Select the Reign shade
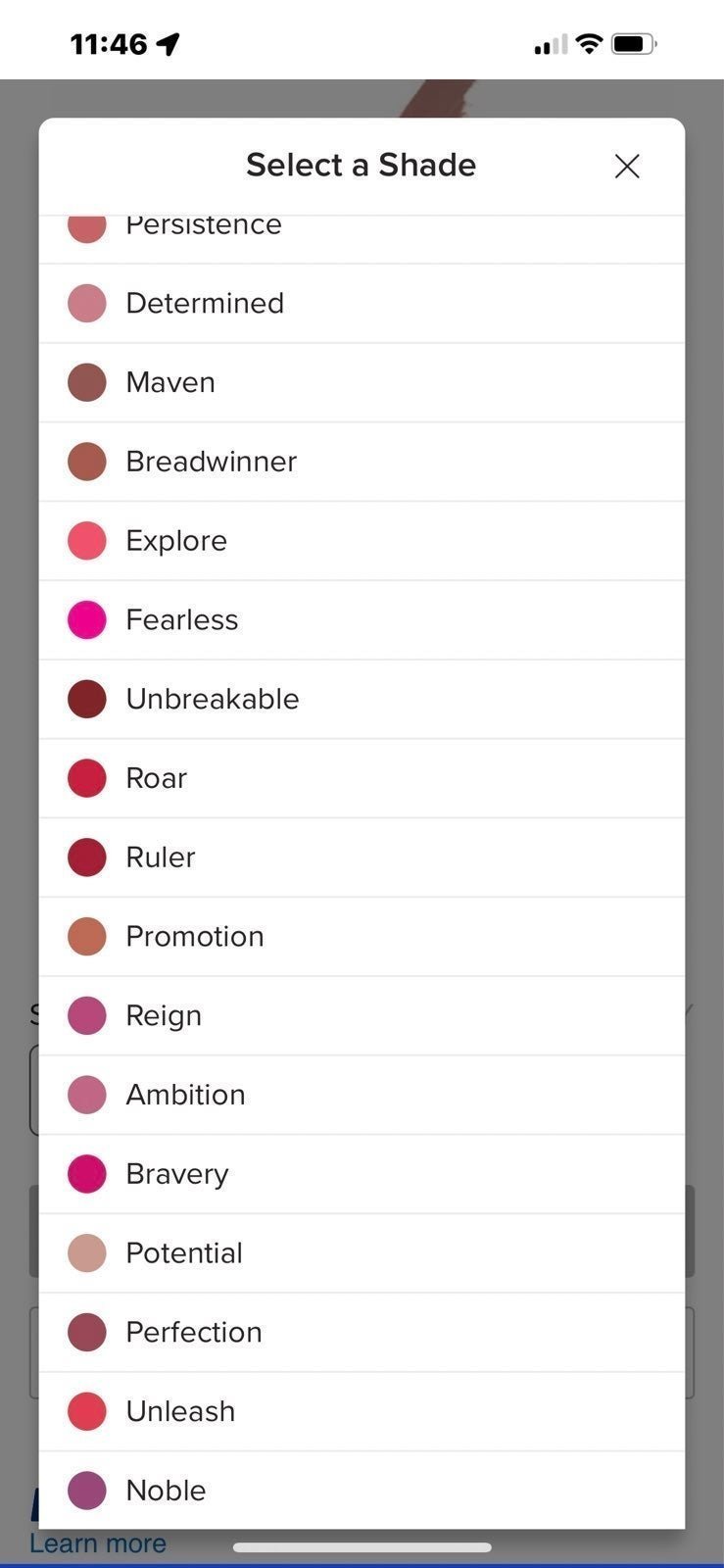 click(362, 1016)
